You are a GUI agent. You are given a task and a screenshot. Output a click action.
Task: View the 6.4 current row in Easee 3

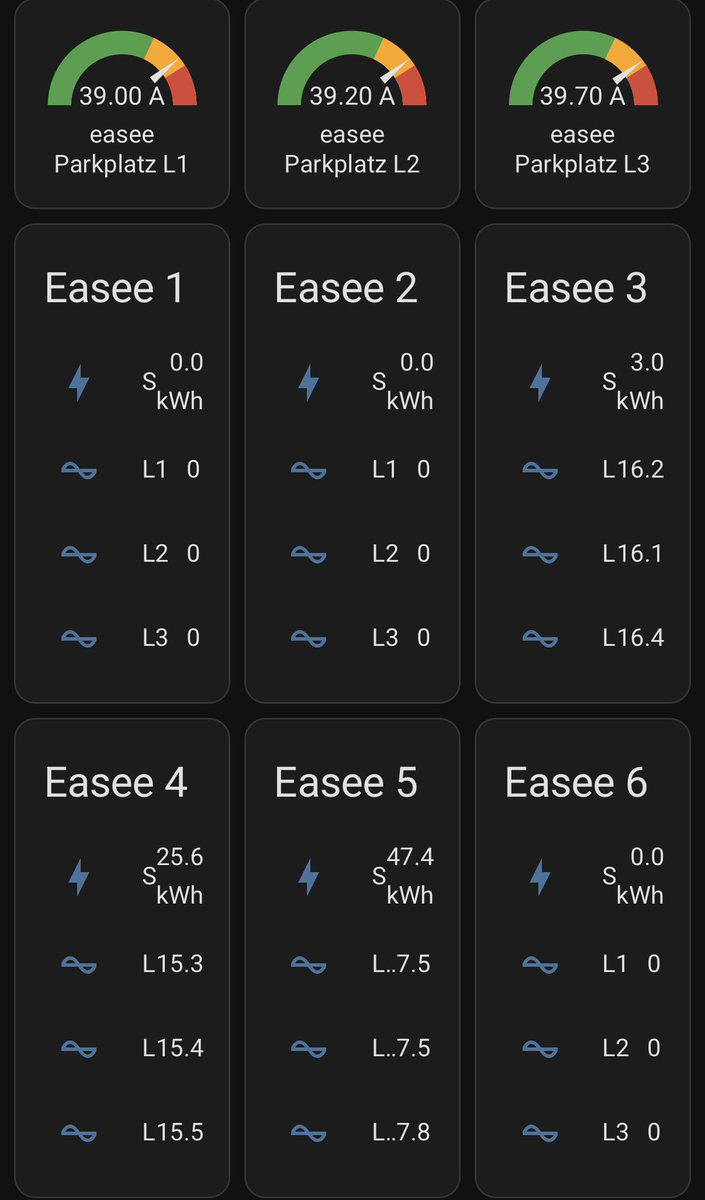582,637
